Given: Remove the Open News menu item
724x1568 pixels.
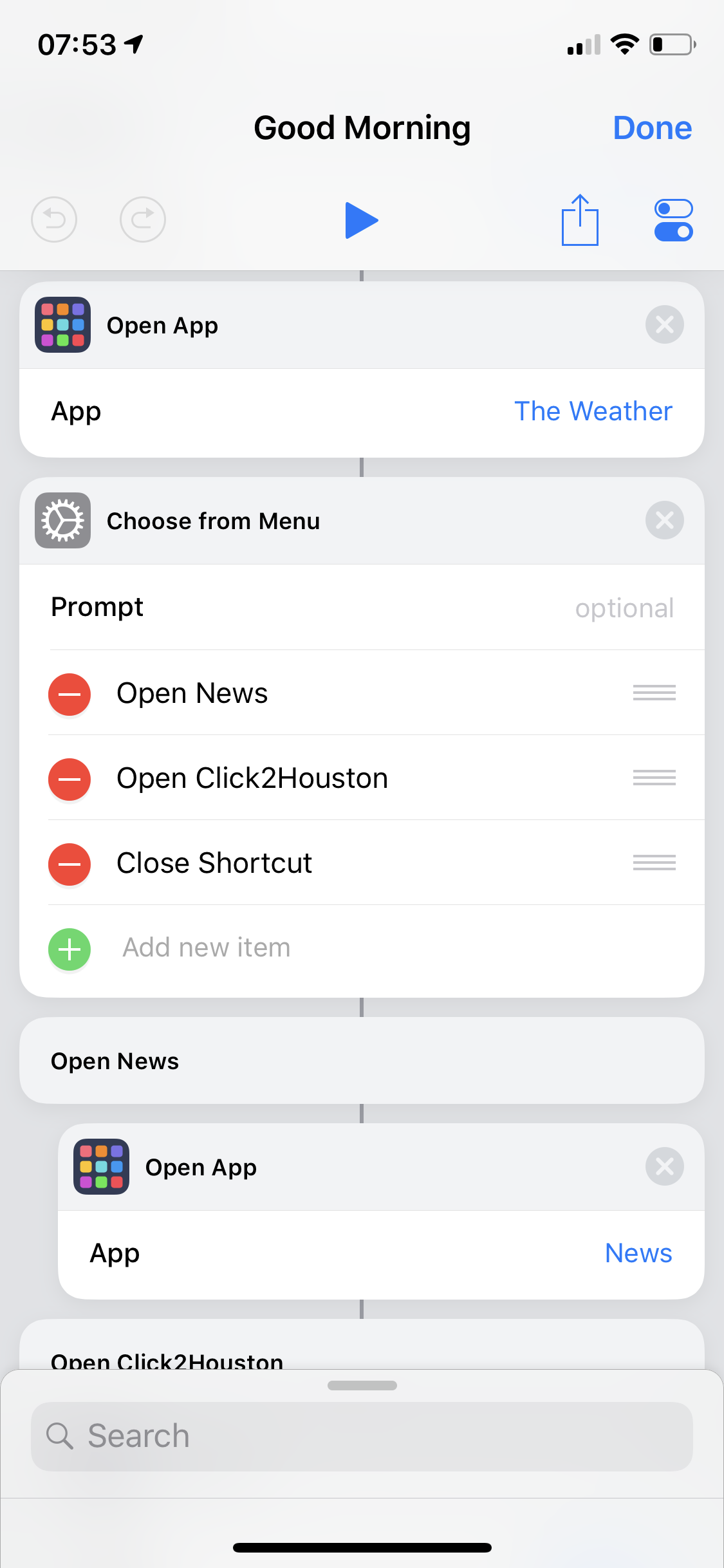Looking at the screenshot, I should 70,695.
